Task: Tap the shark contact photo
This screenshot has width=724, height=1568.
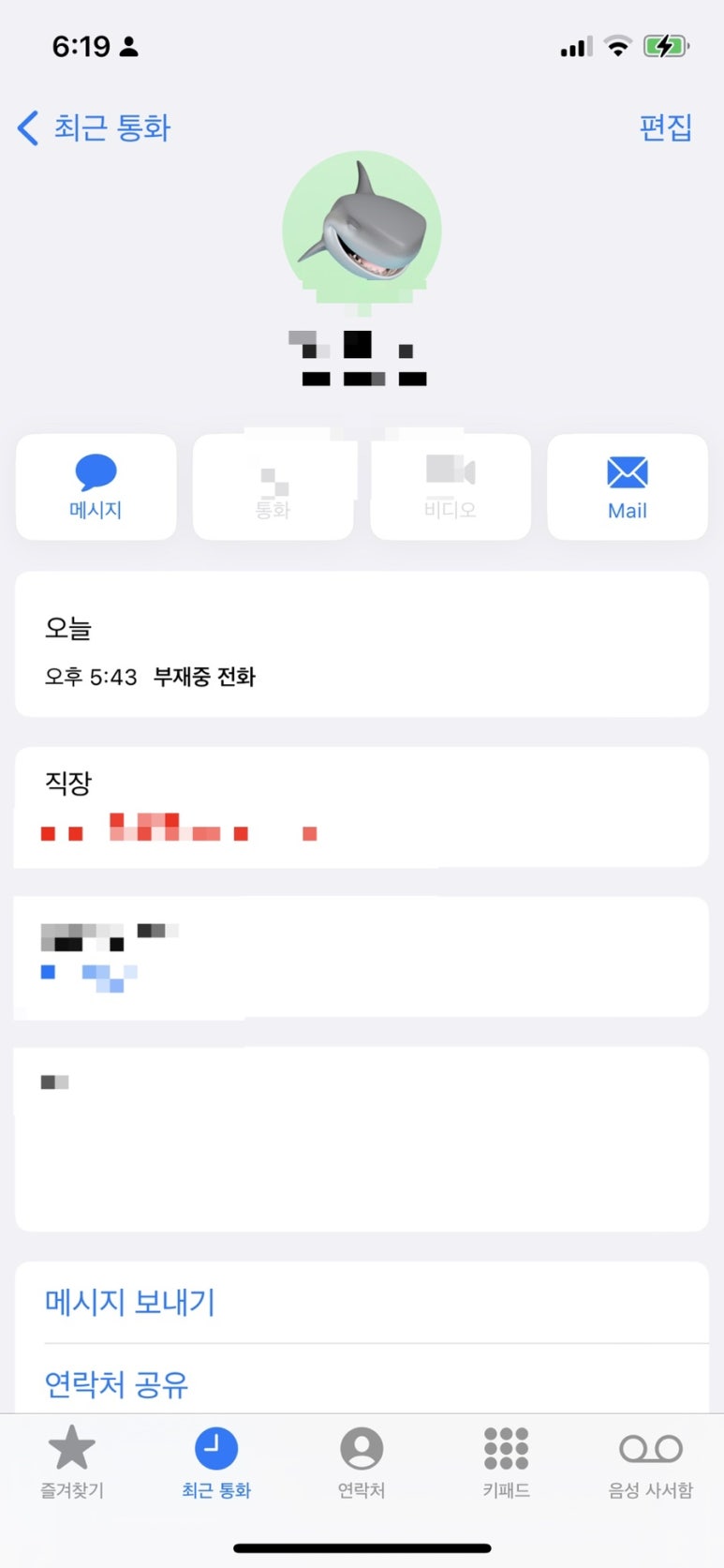Action: (x=362, y=228)
